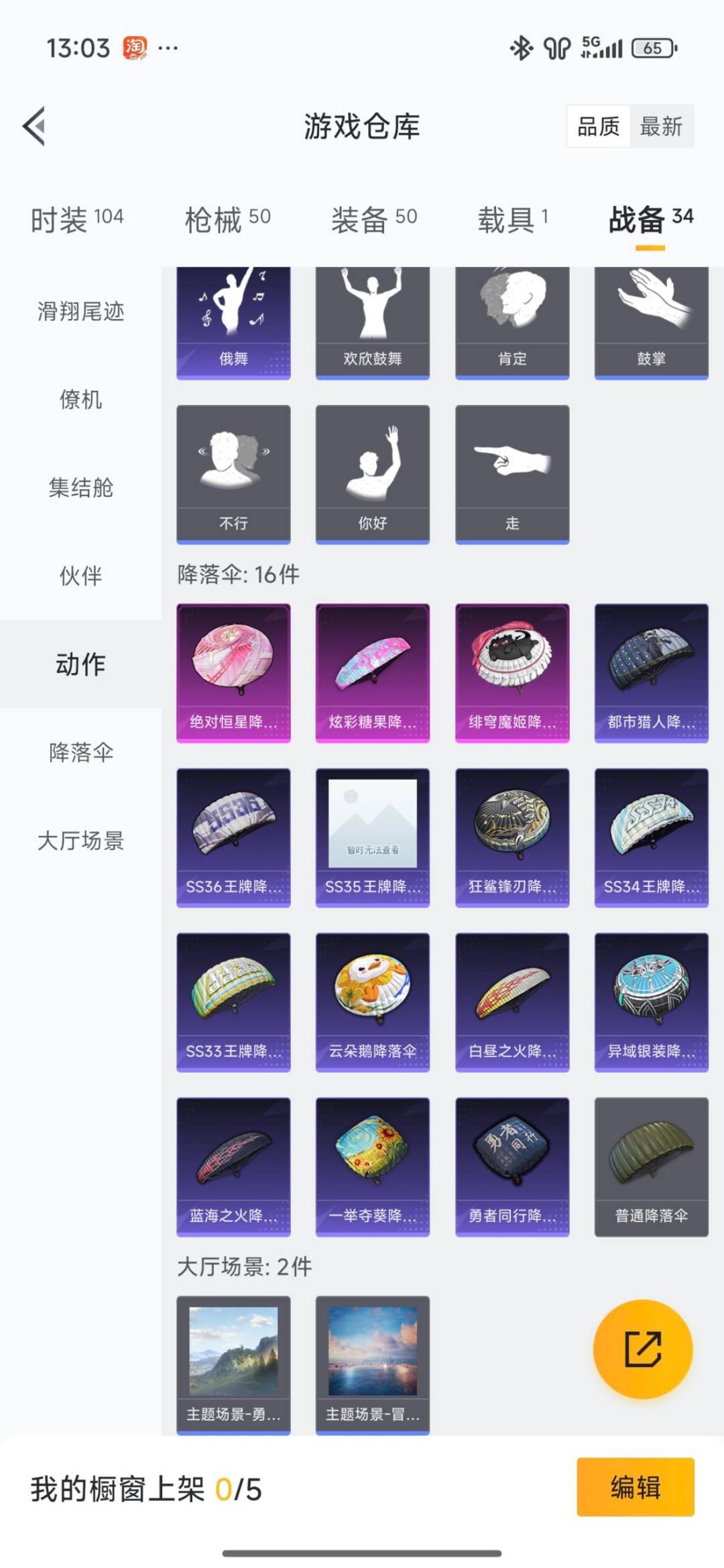Go back from the 游戏仓库 page
The image size is (724, 1568).
click(x=35, y=126)
